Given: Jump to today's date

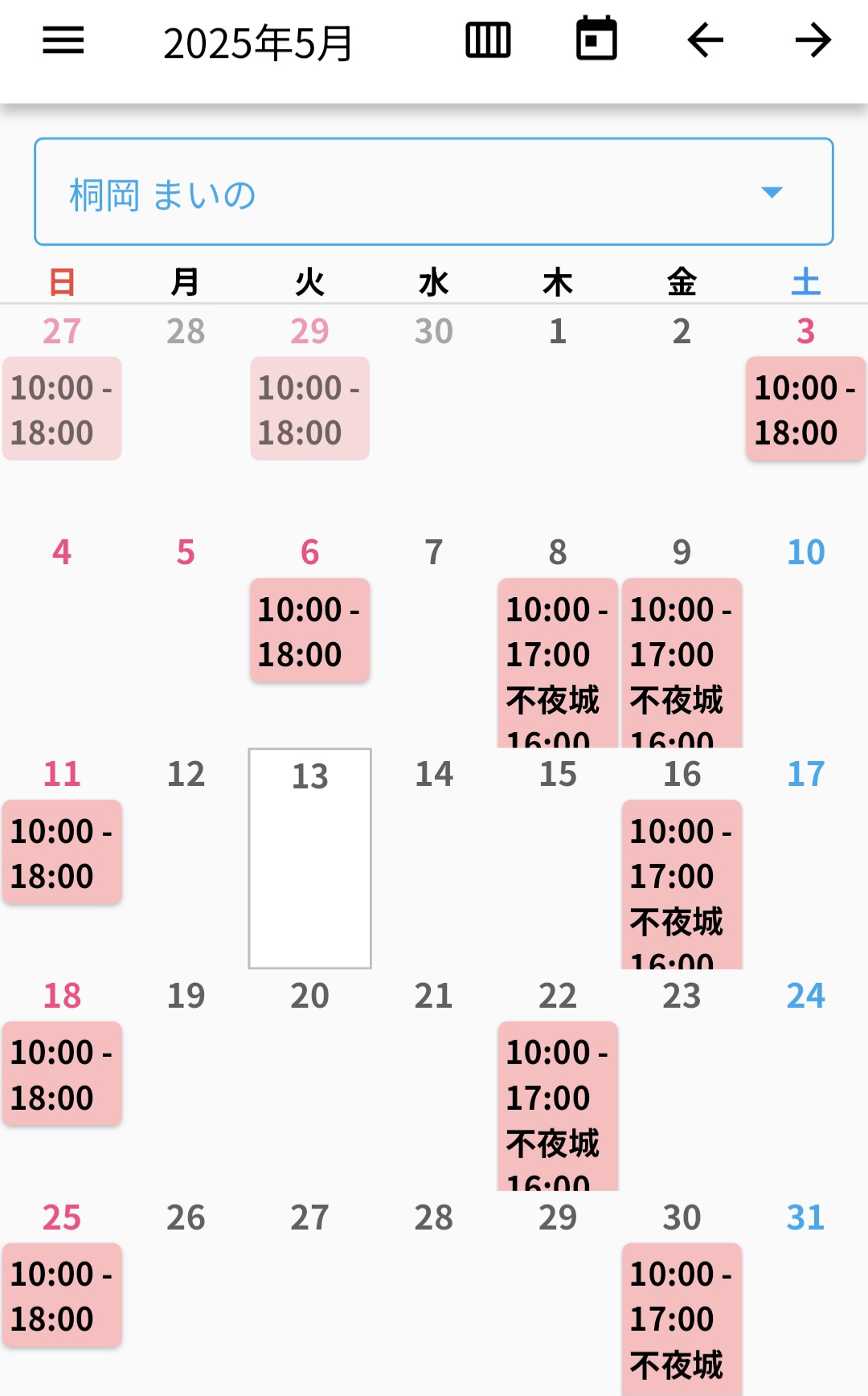Looking at the screenshot, I should (x=596, y=39).
